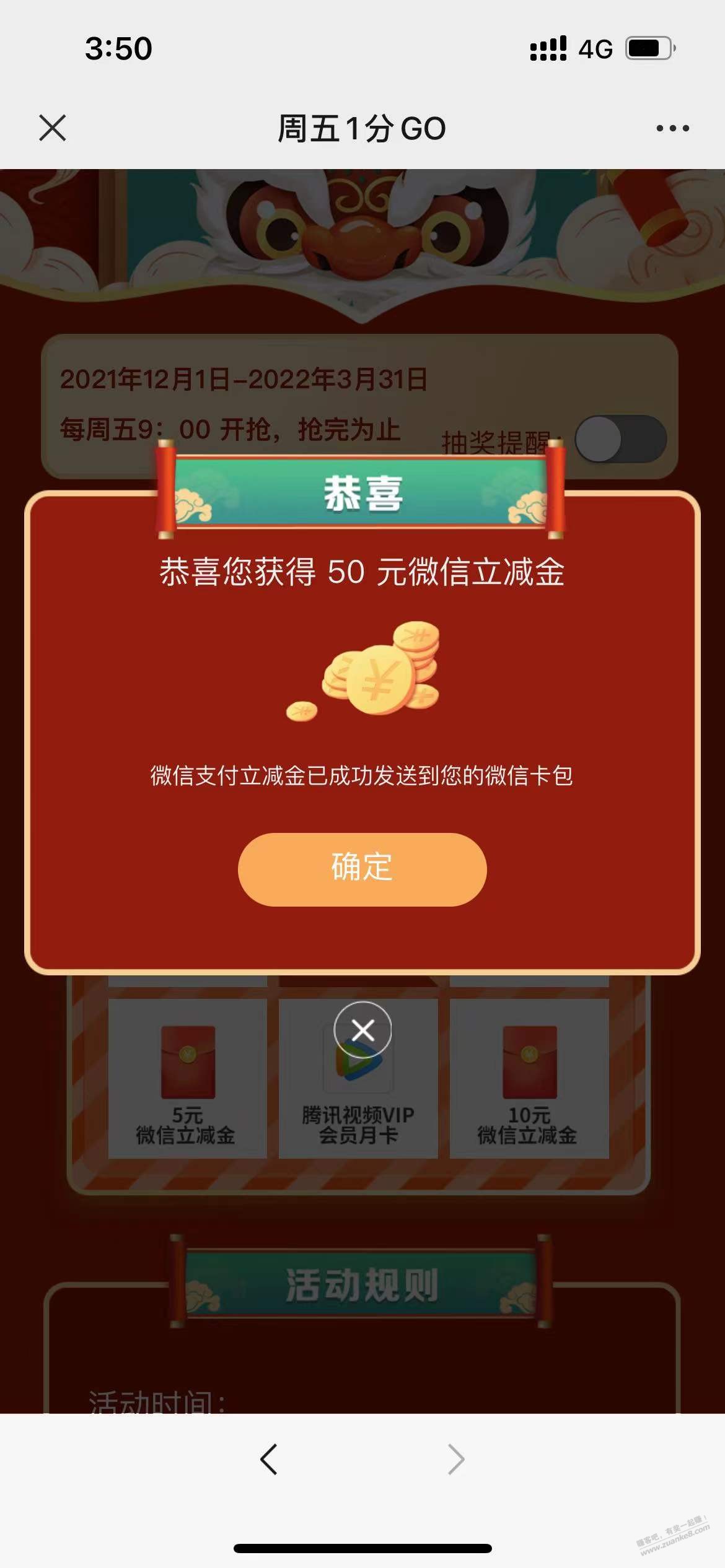Close the 周五1分GO web page
Image resolution: width=725 pixels, height=1568 pixels.
point(52,128)
